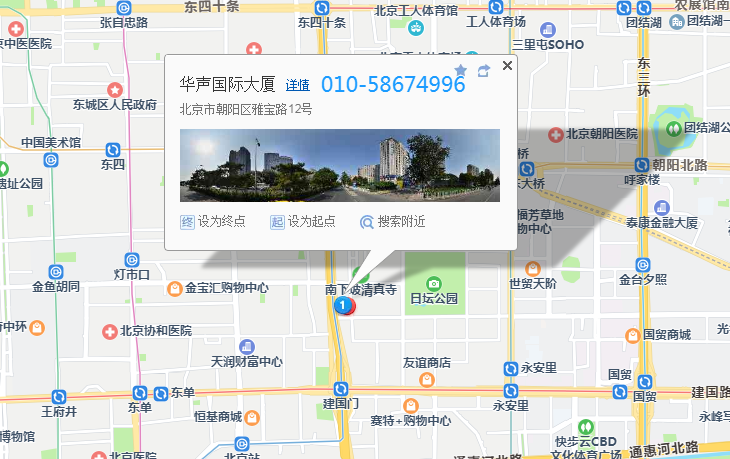Set 华声国际大厦 as destination (设为终点)
This screenshot has height=459, width=730.
click(213, 222)
